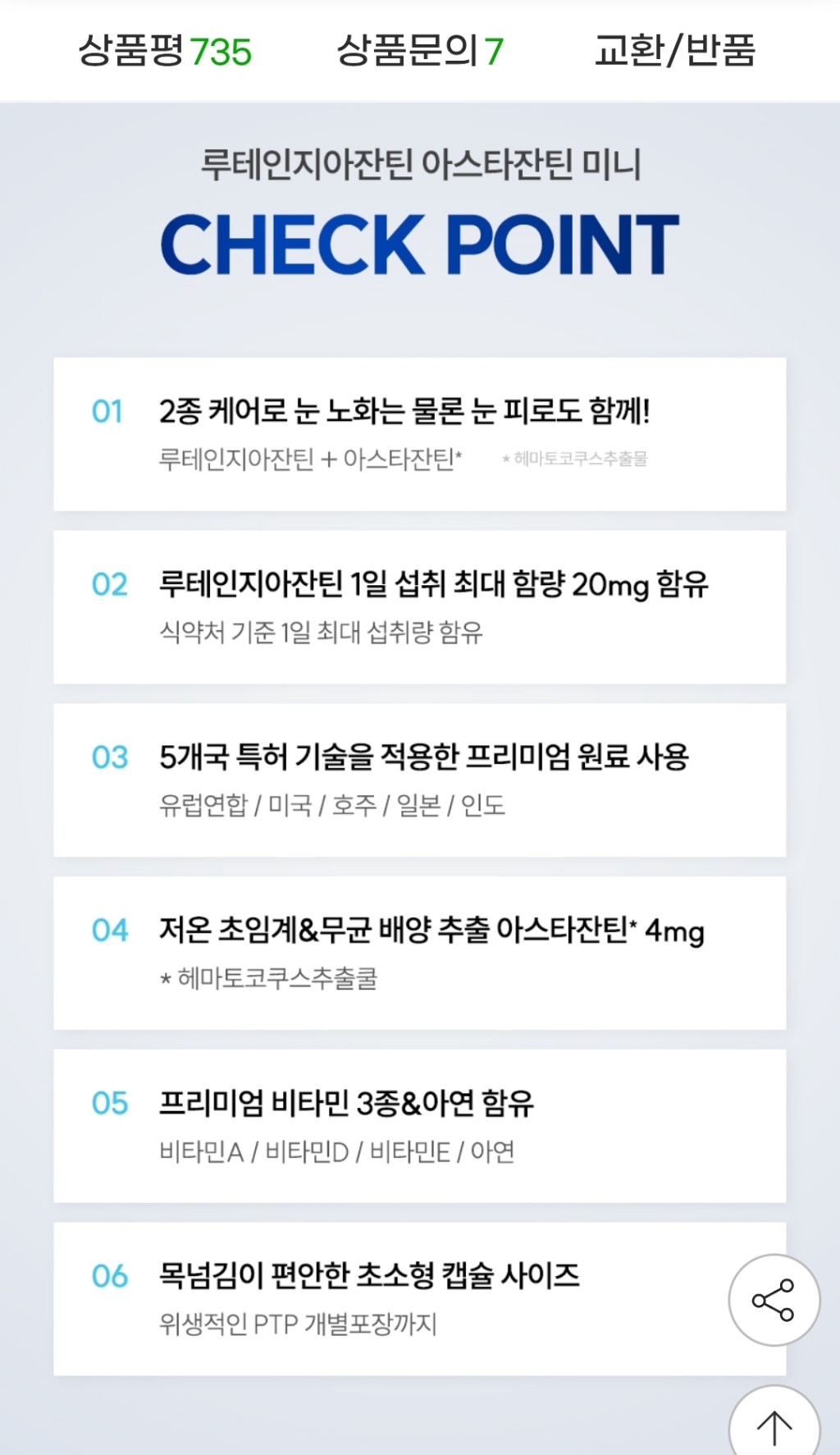Select the 교환/반품 tab
This screenshot has width=840, height=1455.
pos(674,51)
